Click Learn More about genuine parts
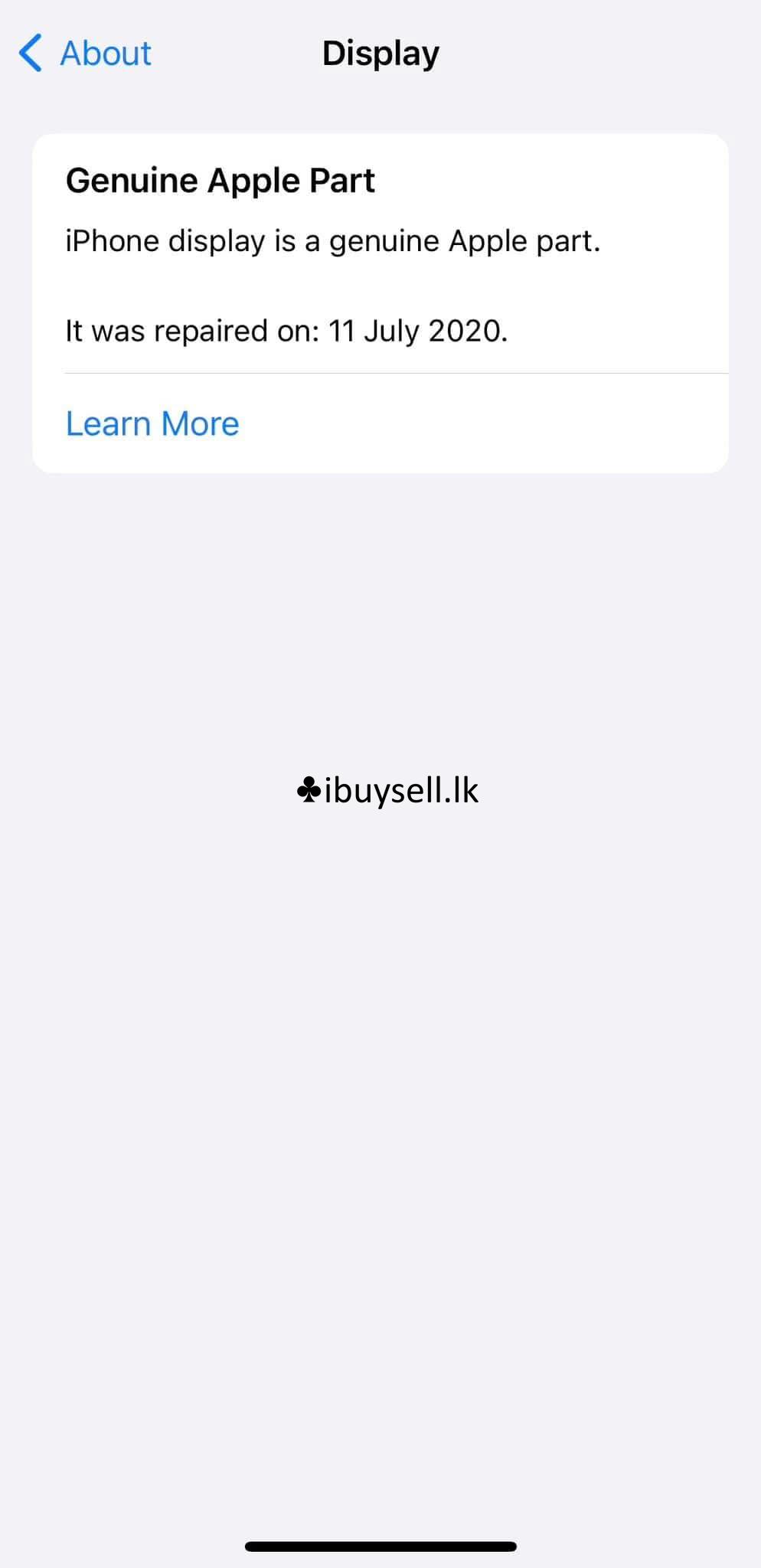This screenshot has width=761, height=1568. coord(152,423)
